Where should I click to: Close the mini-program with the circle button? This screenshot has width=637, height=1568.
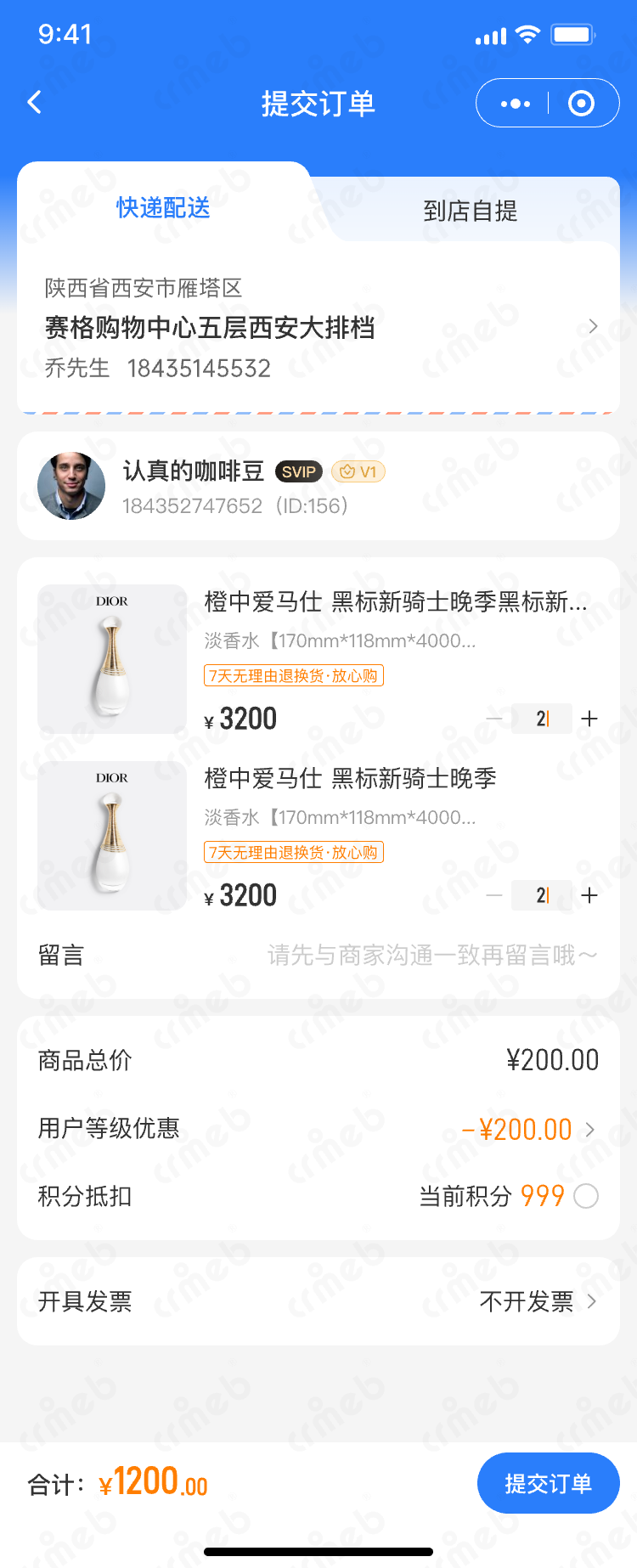(581, 104)
